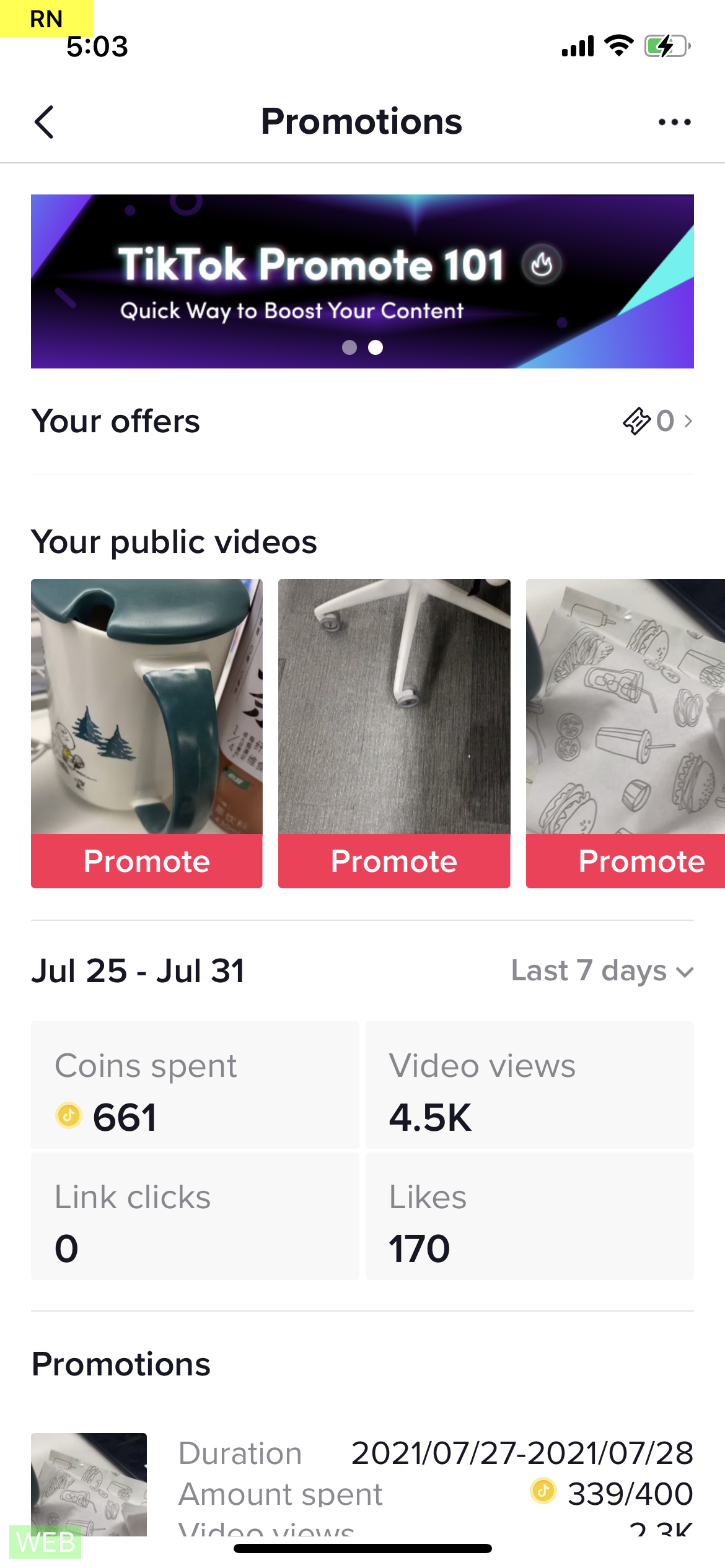The height and width of the screenshot is (1568, 725).
Task: Select the Your public videos section header
Action: click(x=174, y=541)
